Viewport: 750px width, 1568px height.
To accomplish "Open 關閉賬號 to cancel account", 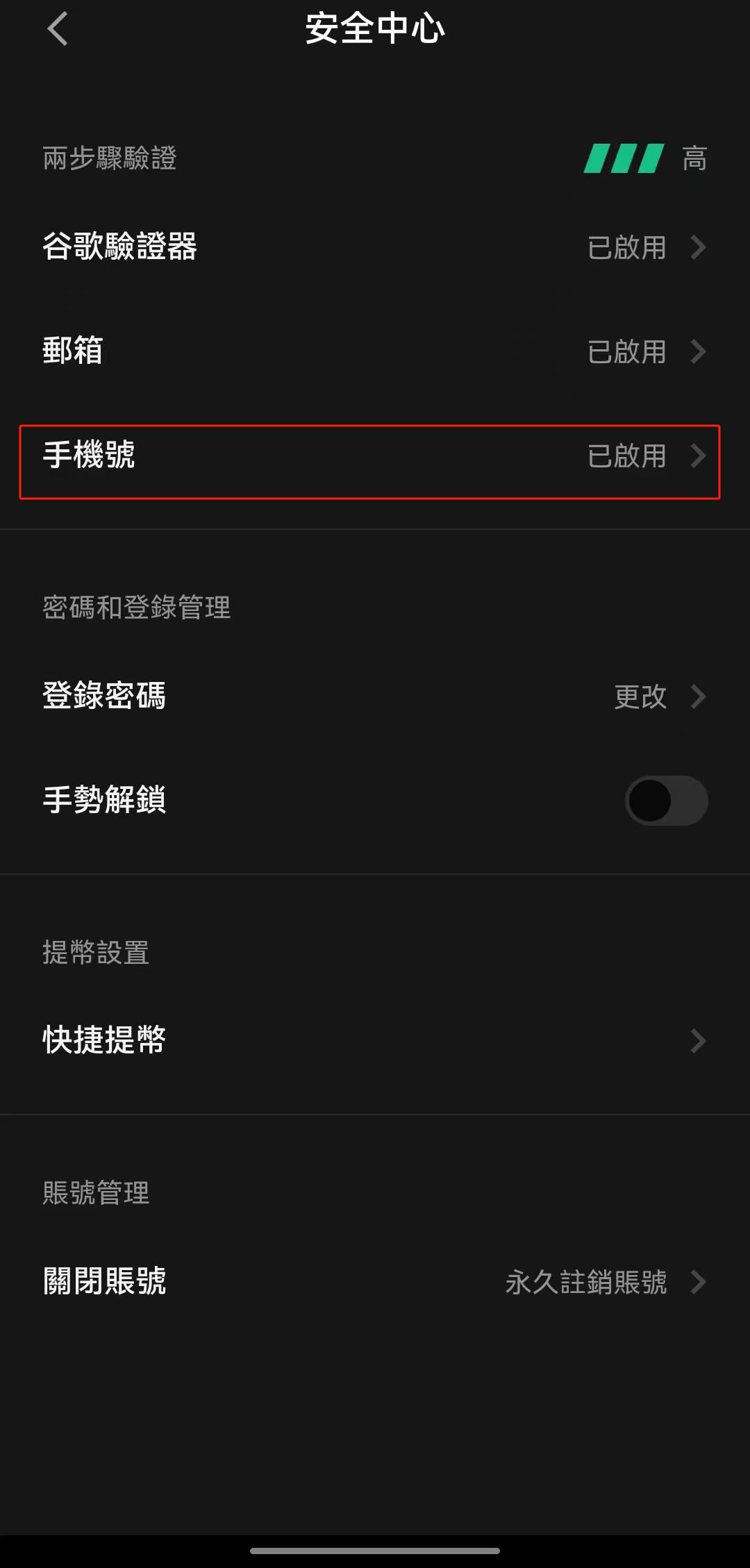I will [x=375, y=1282].
